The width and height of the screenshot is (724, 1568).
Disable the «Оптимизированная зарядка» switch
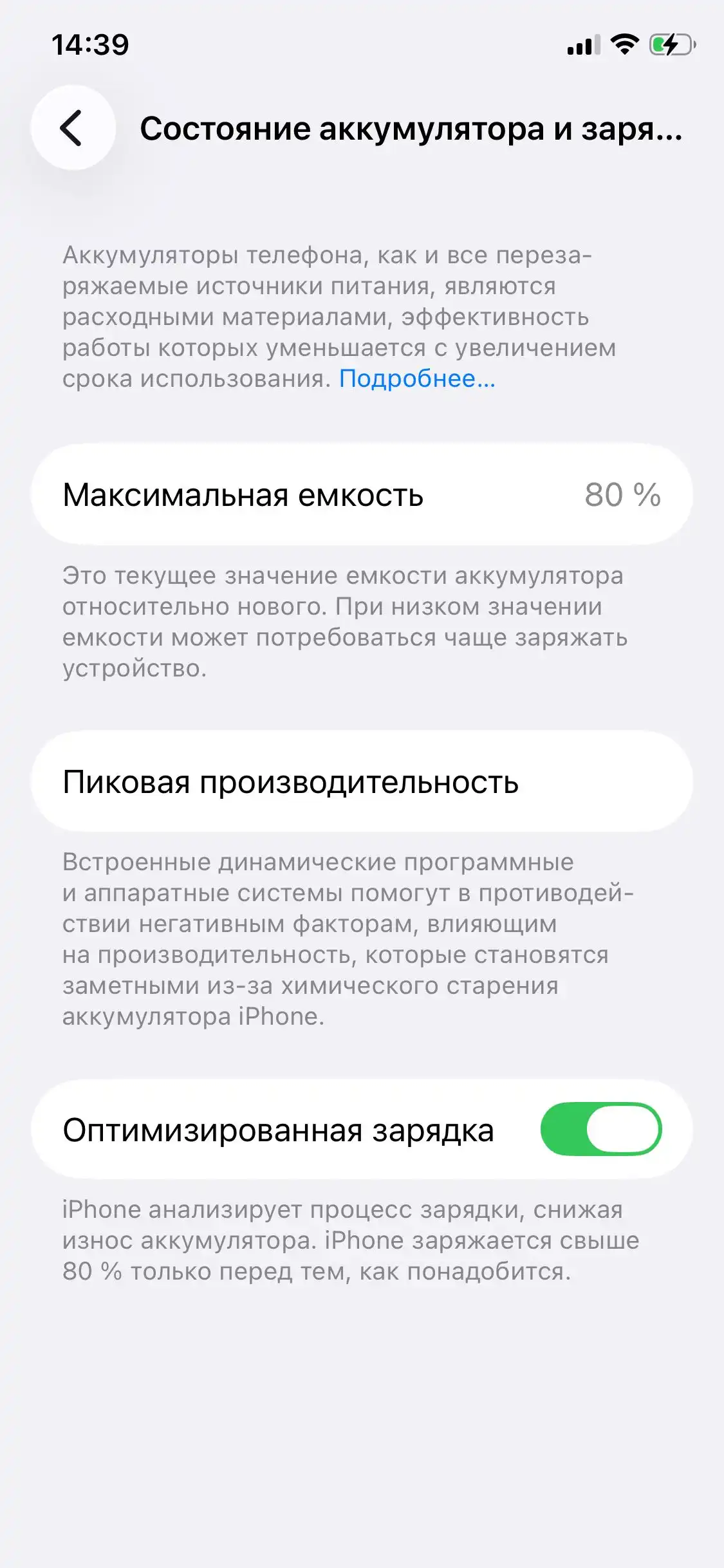click(600, 1129)
